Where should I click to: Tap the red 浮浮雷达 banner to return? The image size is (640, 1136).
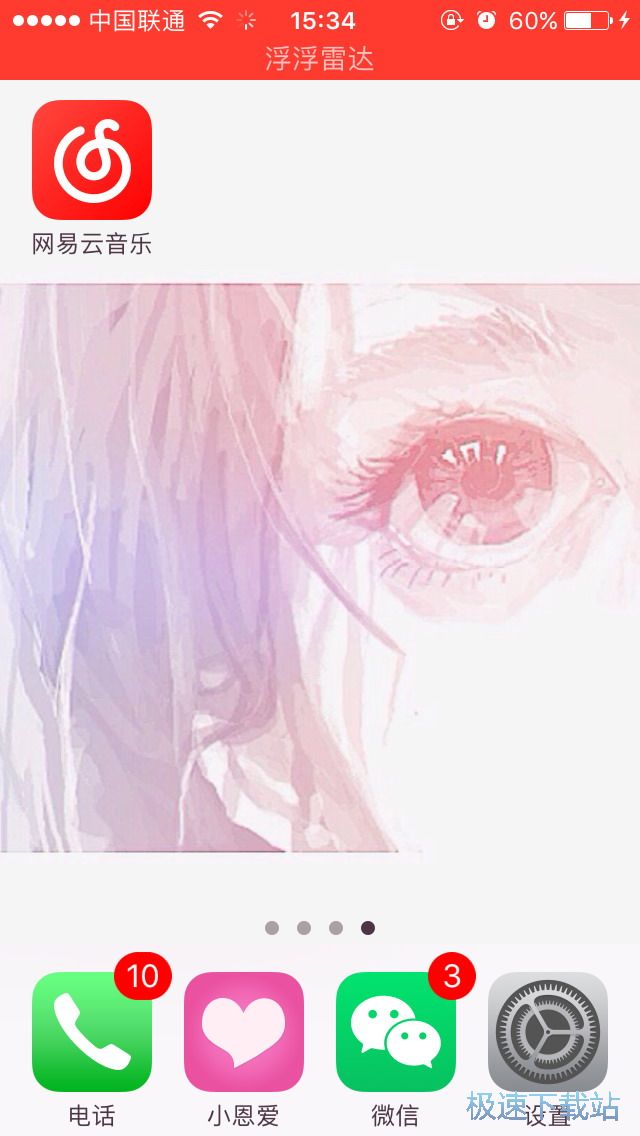320,59
